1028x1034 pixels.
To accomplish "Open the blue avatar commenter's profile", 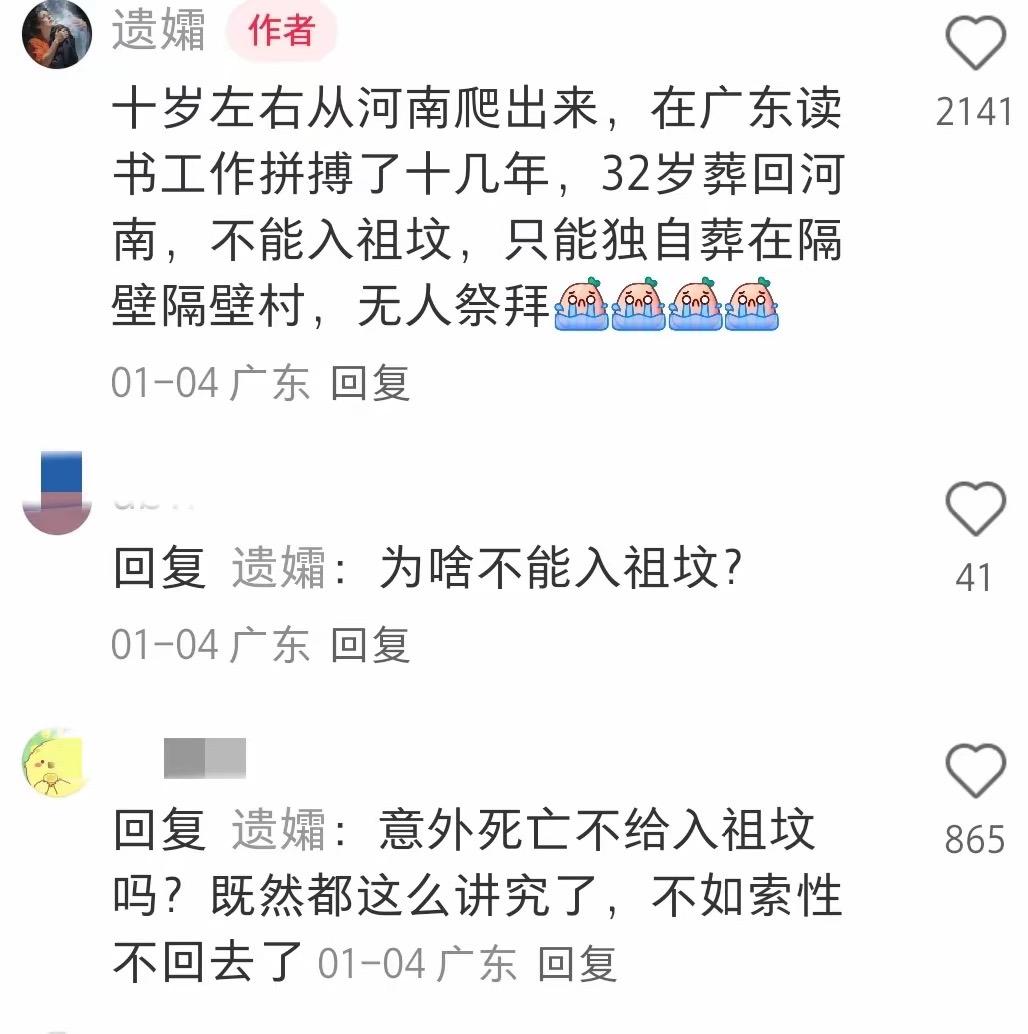I will click(x=56, y=491).
